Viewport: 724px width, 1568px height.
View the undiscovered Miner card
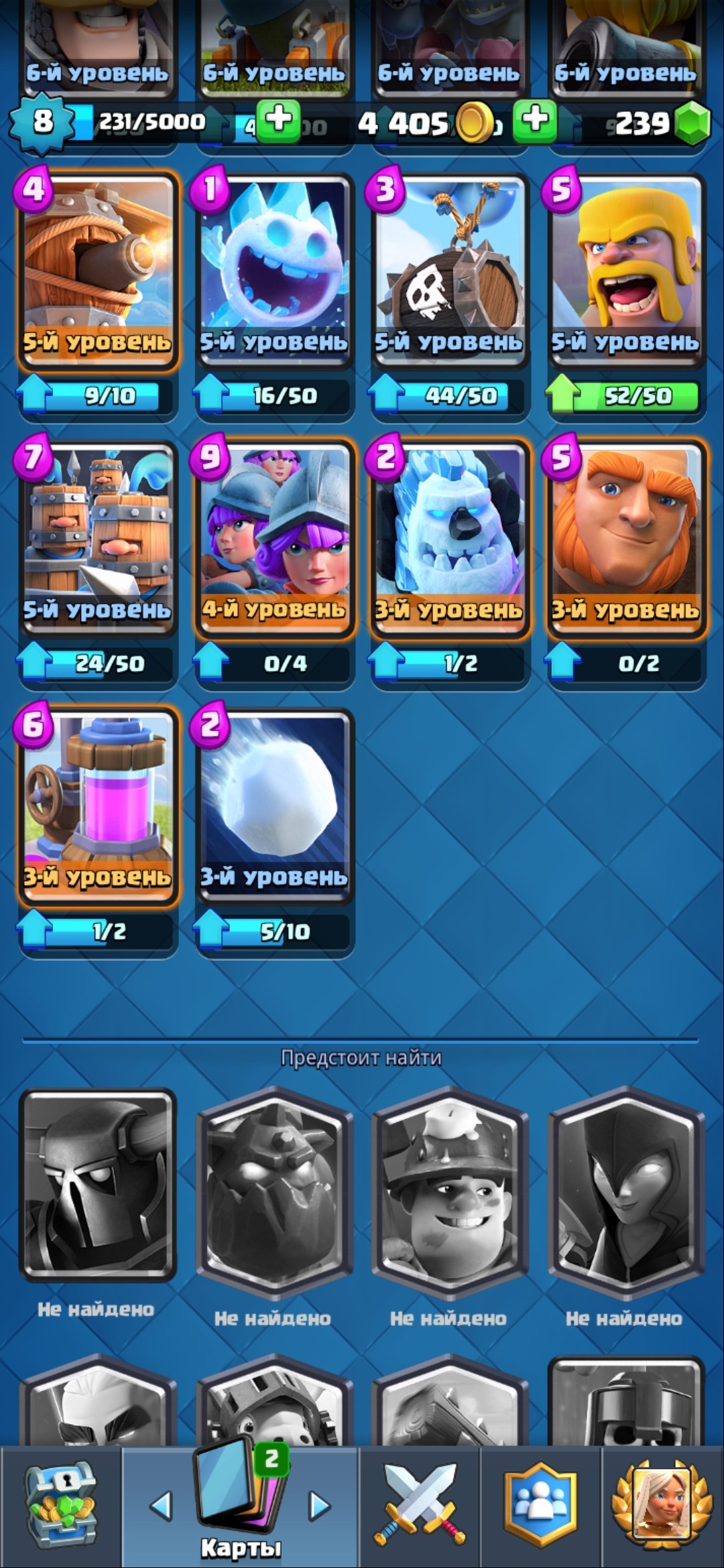(450, 1185)
